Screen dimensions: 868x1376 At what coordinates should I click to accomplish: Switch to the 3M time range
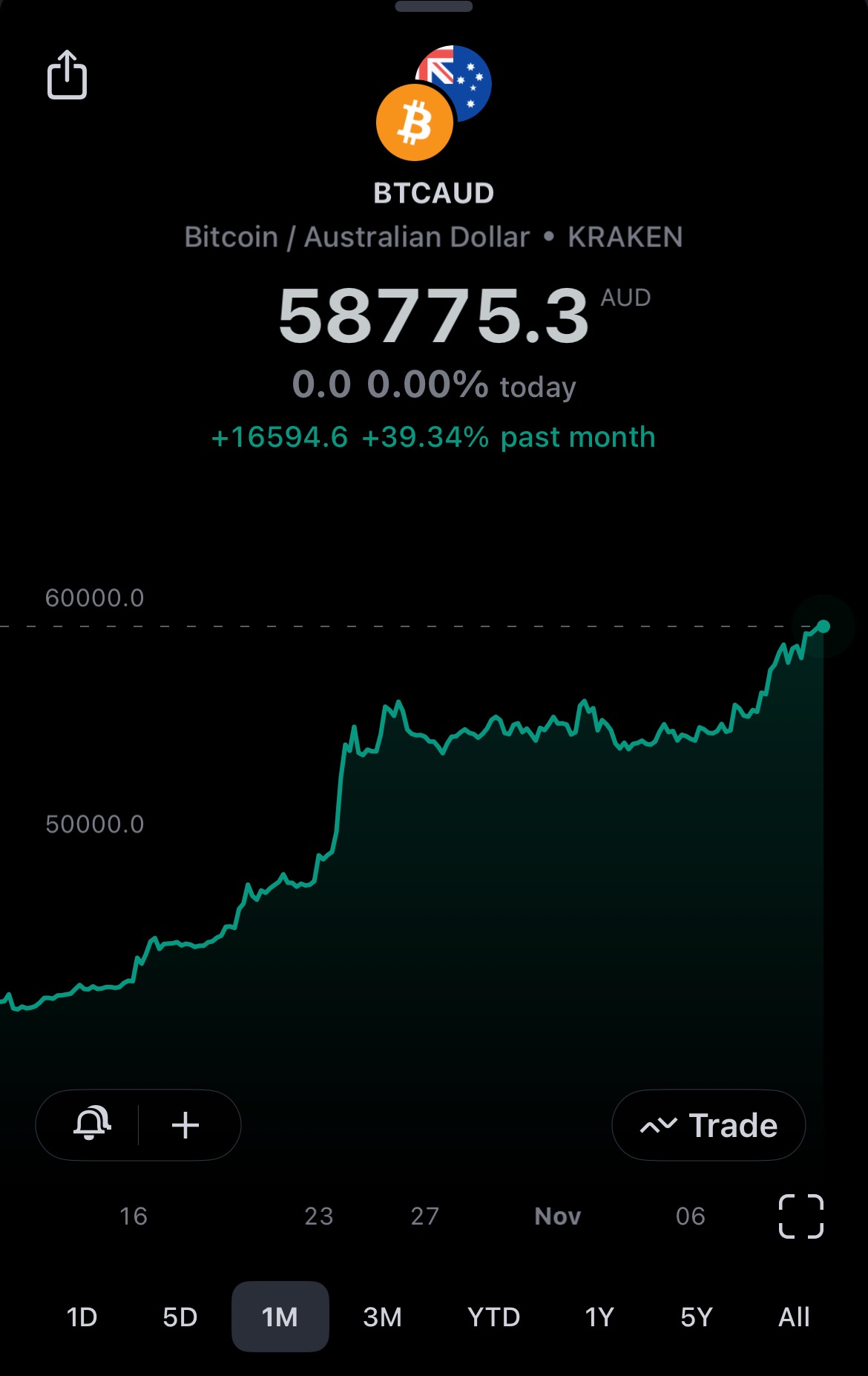pyautogui.click(x=382, y=1317)
